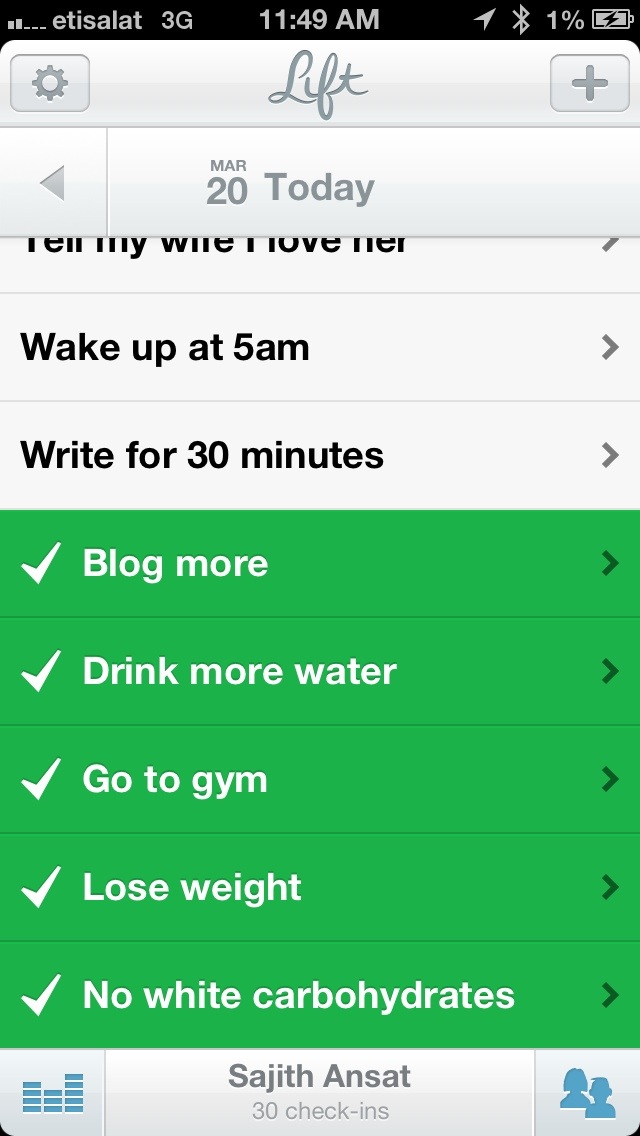
Task: Open the Go to gym habit
Action: [x=320, y=780]
